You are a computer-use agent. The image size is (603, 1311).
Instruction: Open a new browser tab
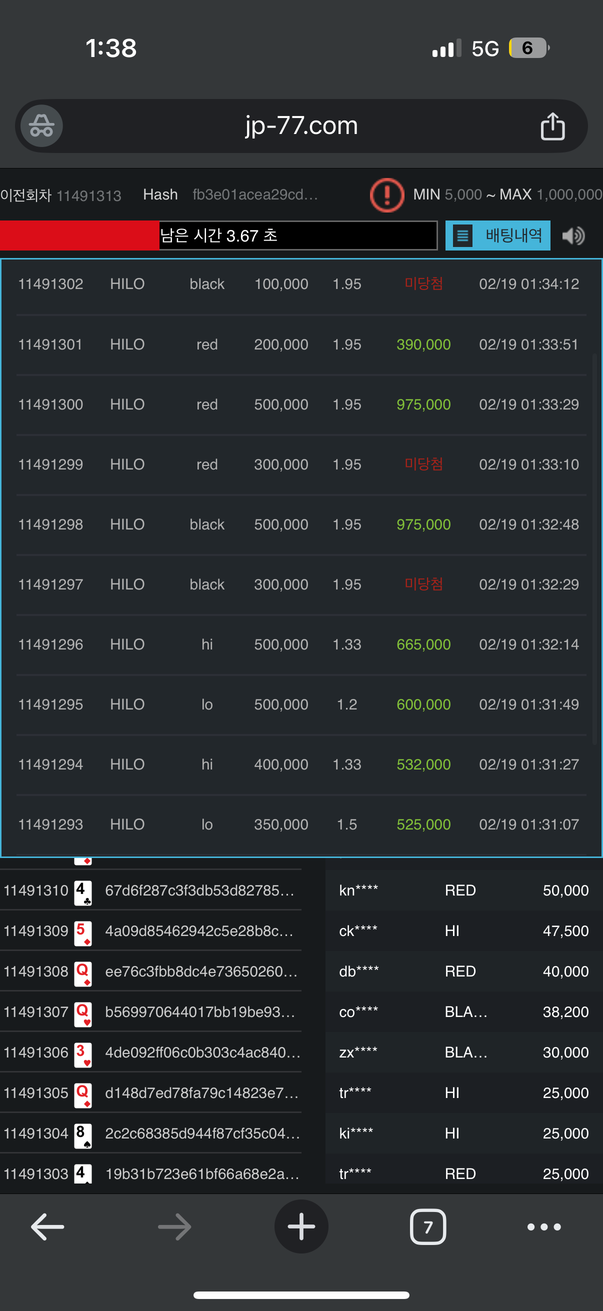[x=301, y=1227]
